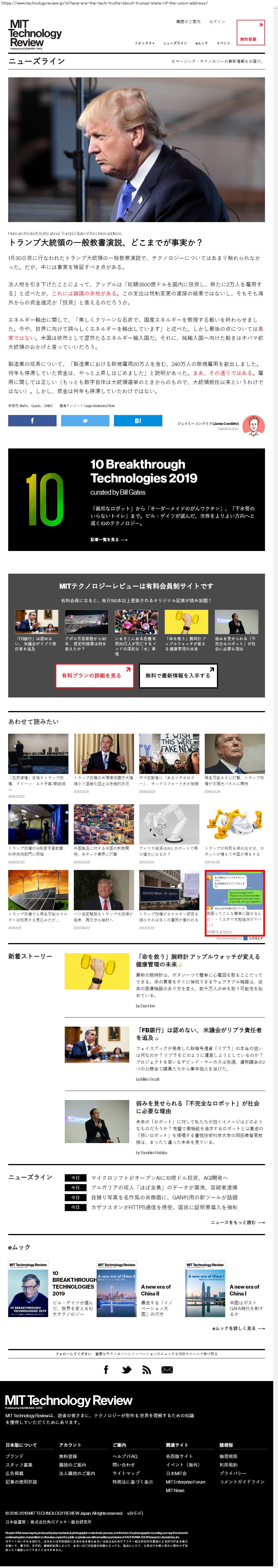Tap 有料プランの詳細を見る button
Viewport: 278px width, 1568px height.
tap(94, 676)
